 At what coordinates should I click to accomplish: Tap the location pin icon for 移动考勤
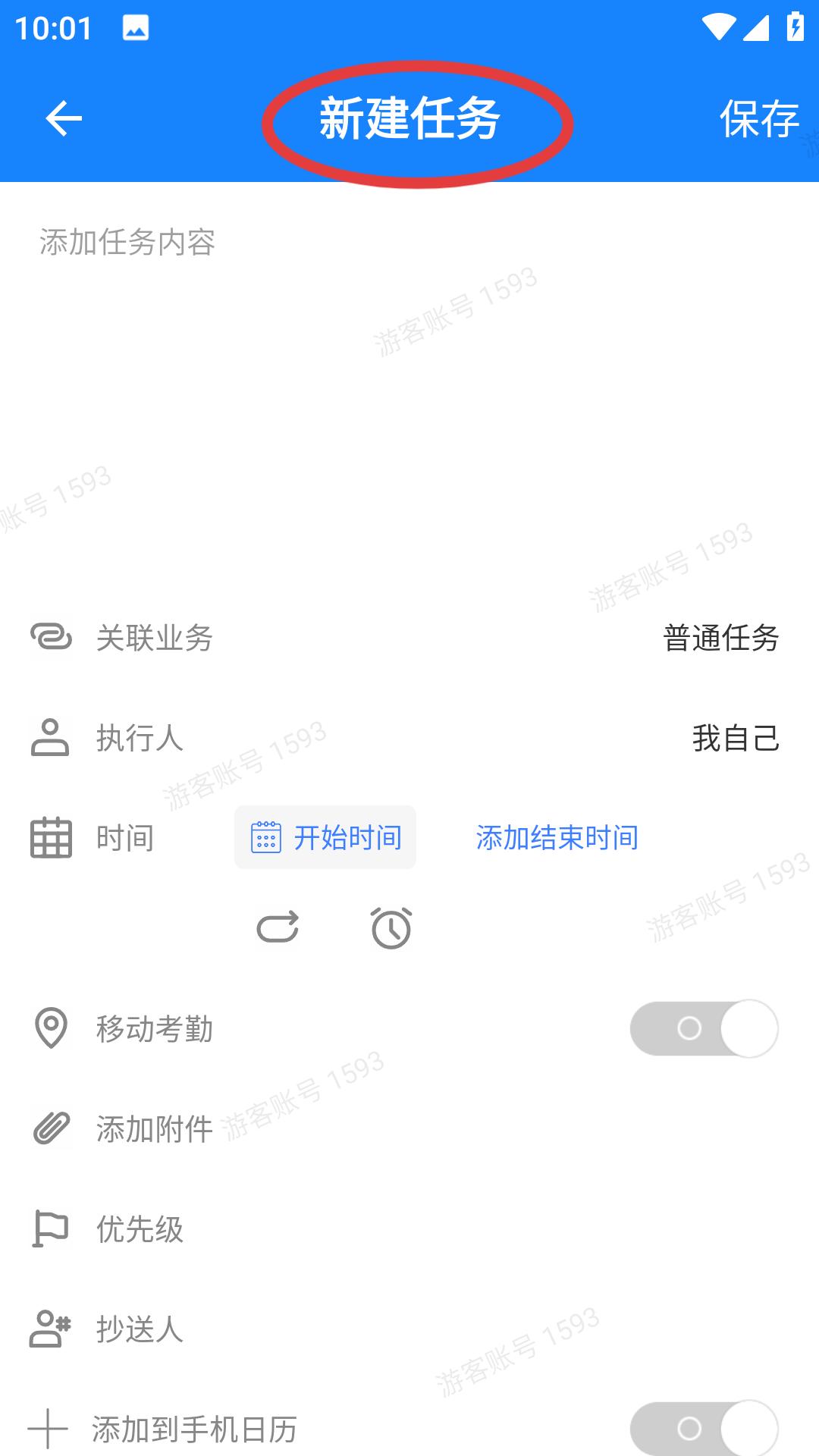tap(51, 1029)
